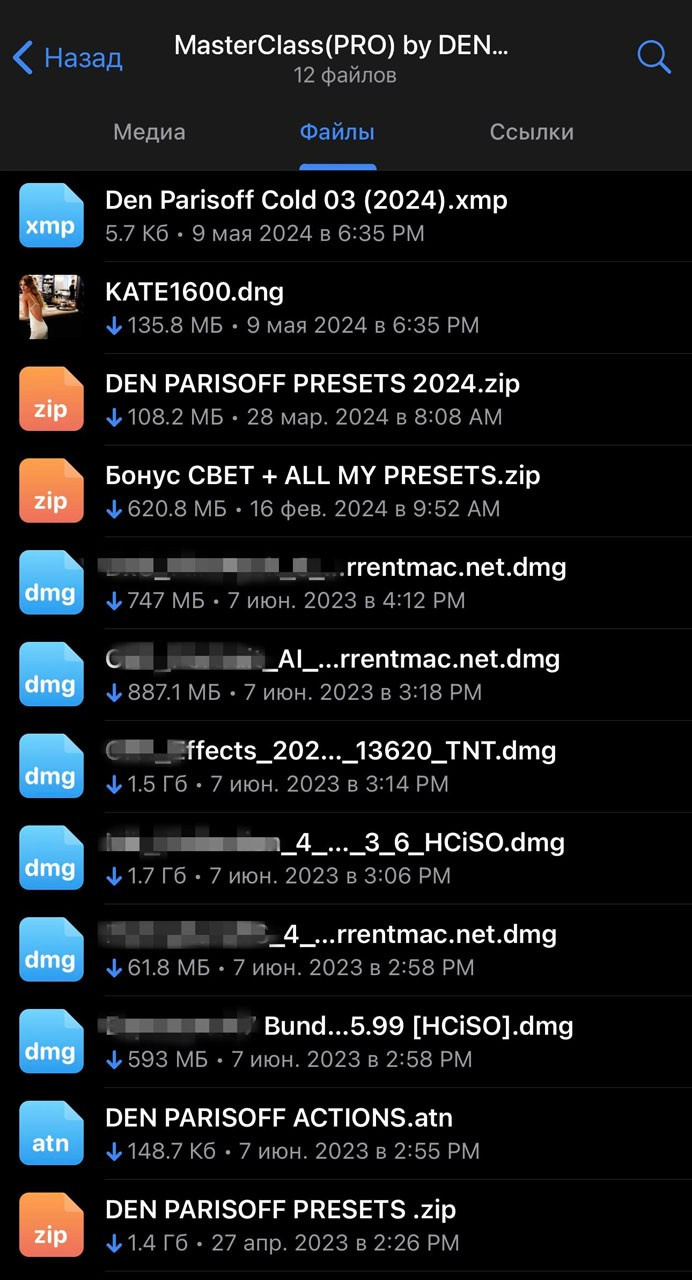
Task: Open search in shared files
Action: point(653,58)
